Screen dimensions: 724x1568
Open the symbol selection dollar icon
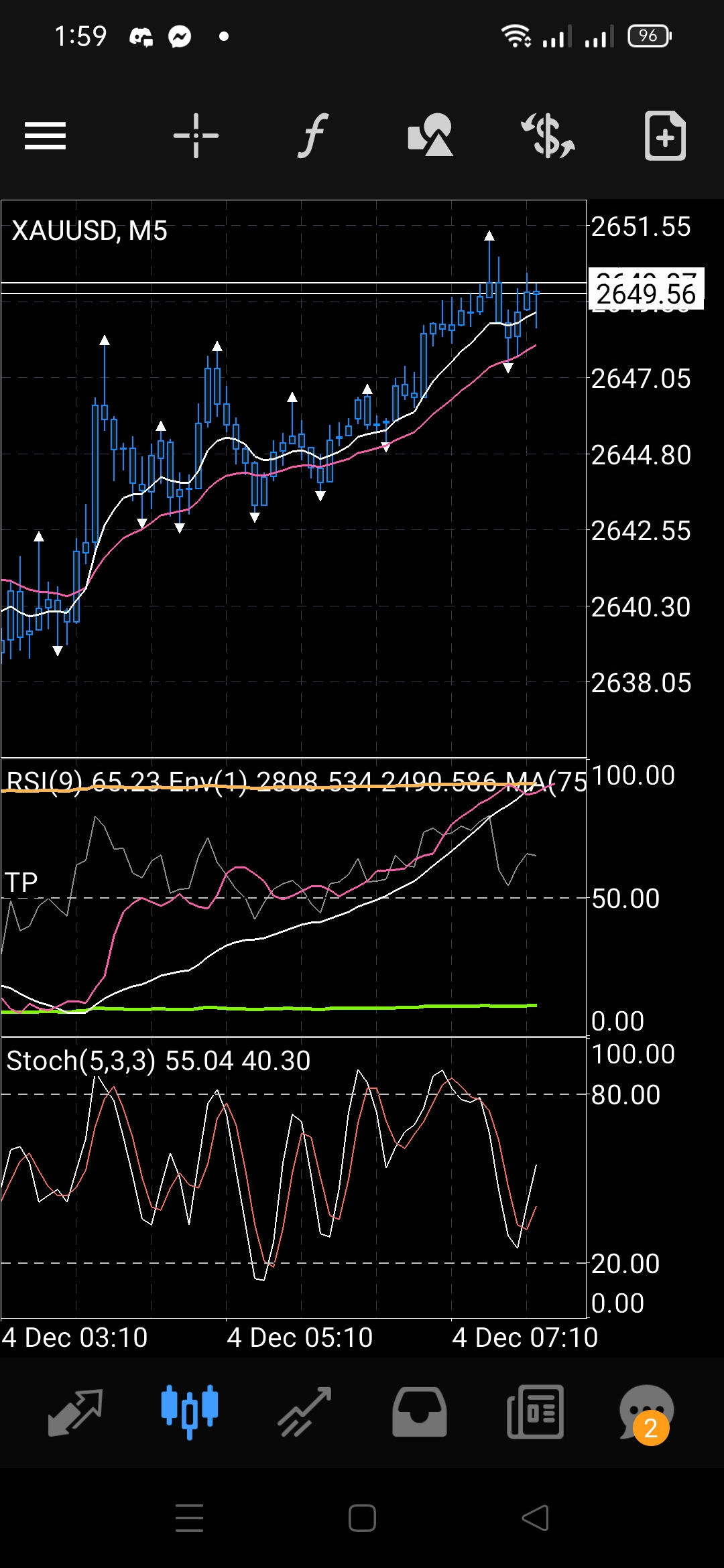[548, 136]
